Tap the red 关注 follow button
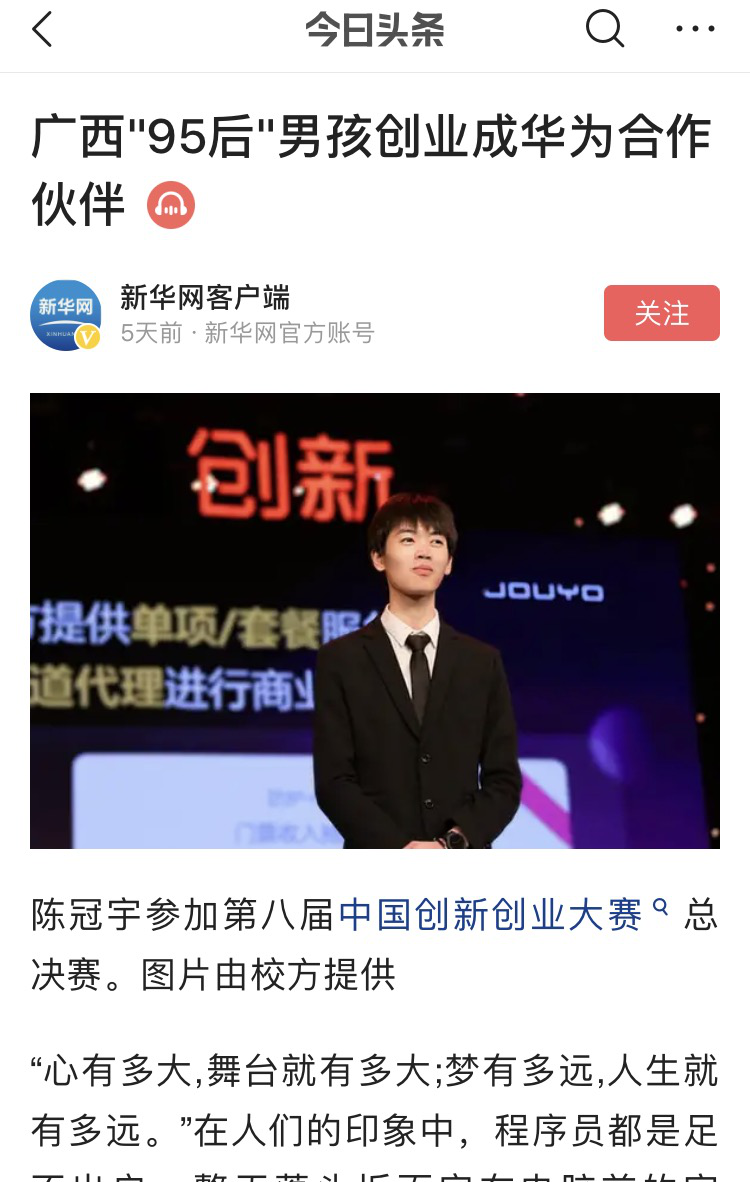750x1182 pixels. point(661,313)
